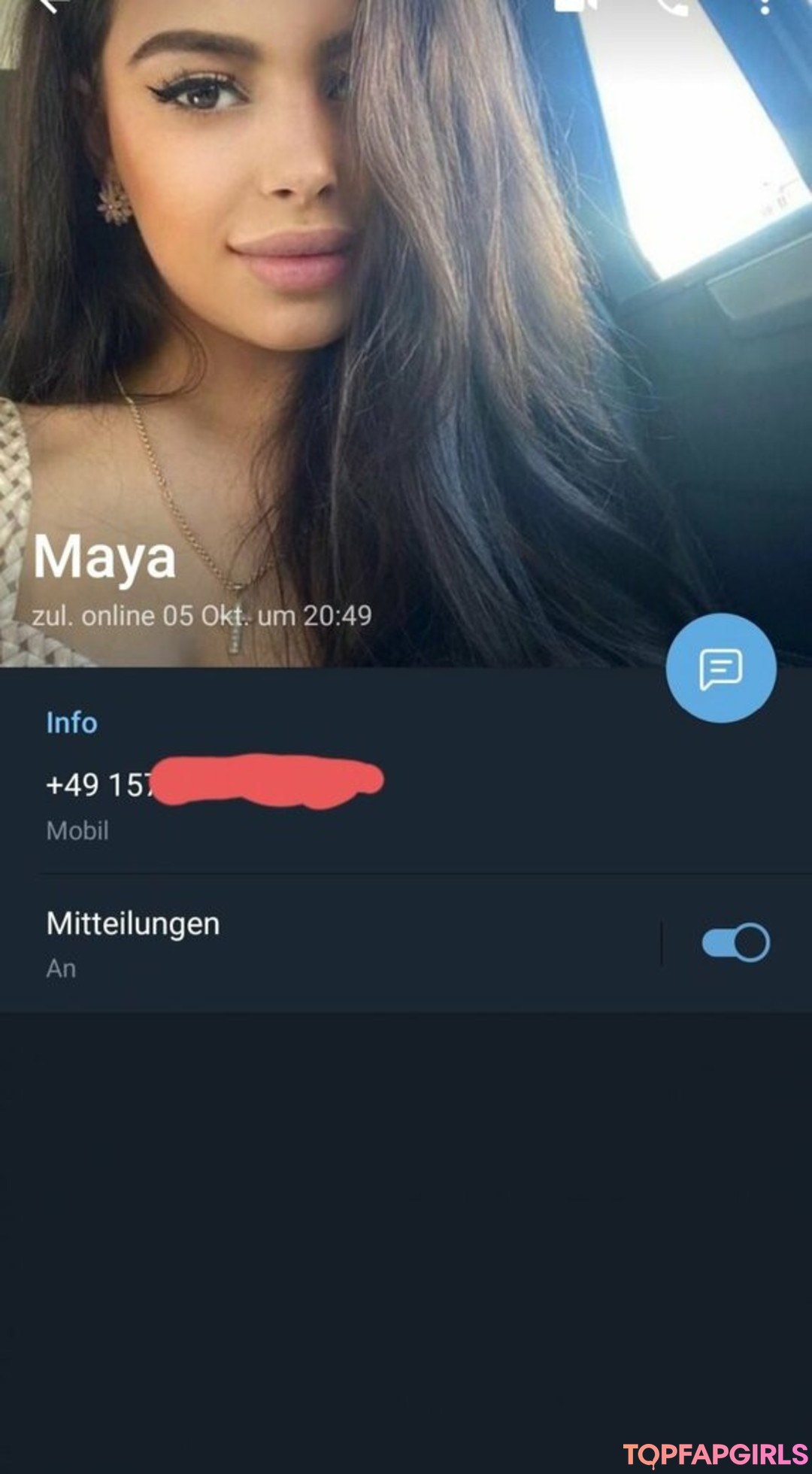Image resolution: width=812 pixels, height=1474 pixels.
Task: Open Mitteilungen notification settings
Action: (301, 943)
